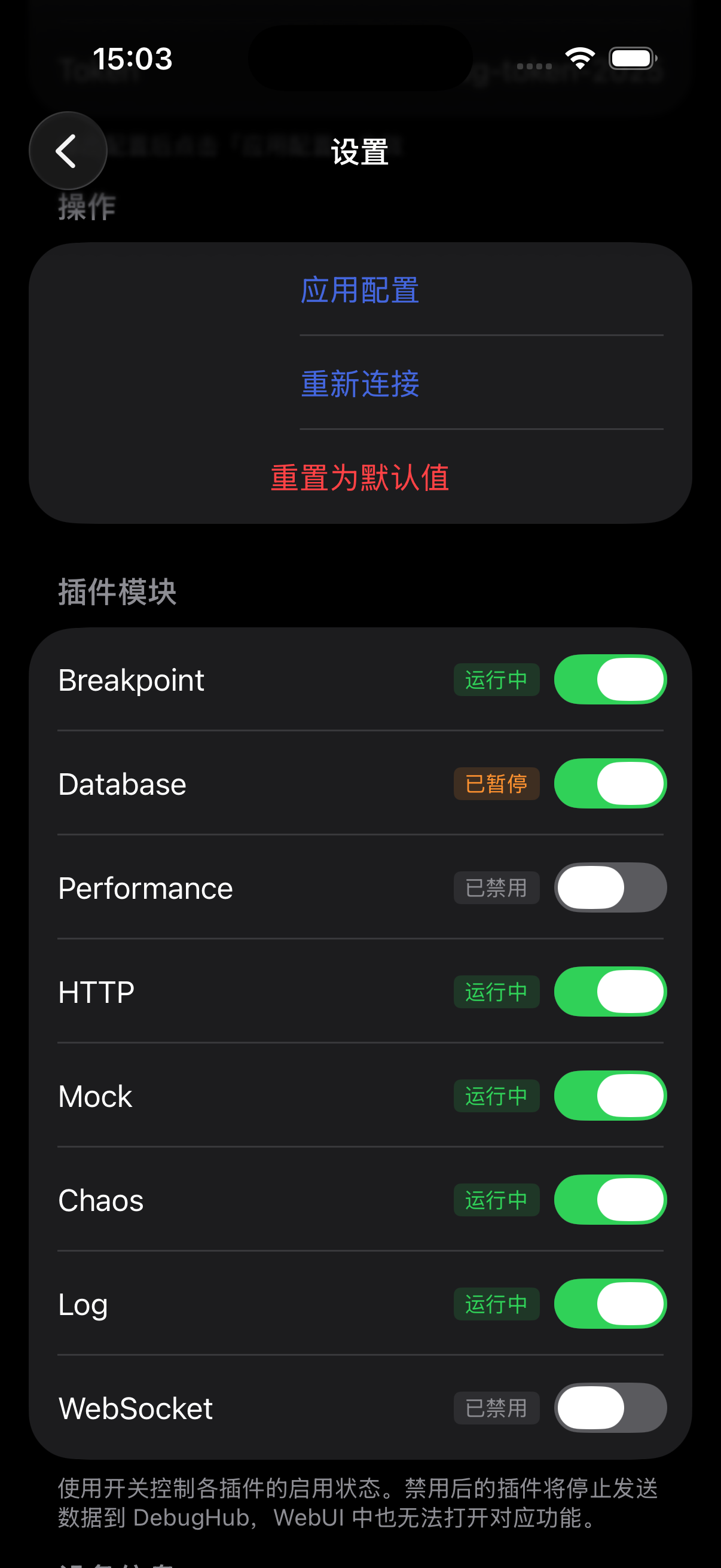This screenshot has width=721, height=1568.
Task: Toggle the Chaos plugin off
Action: click(610, 1200)
